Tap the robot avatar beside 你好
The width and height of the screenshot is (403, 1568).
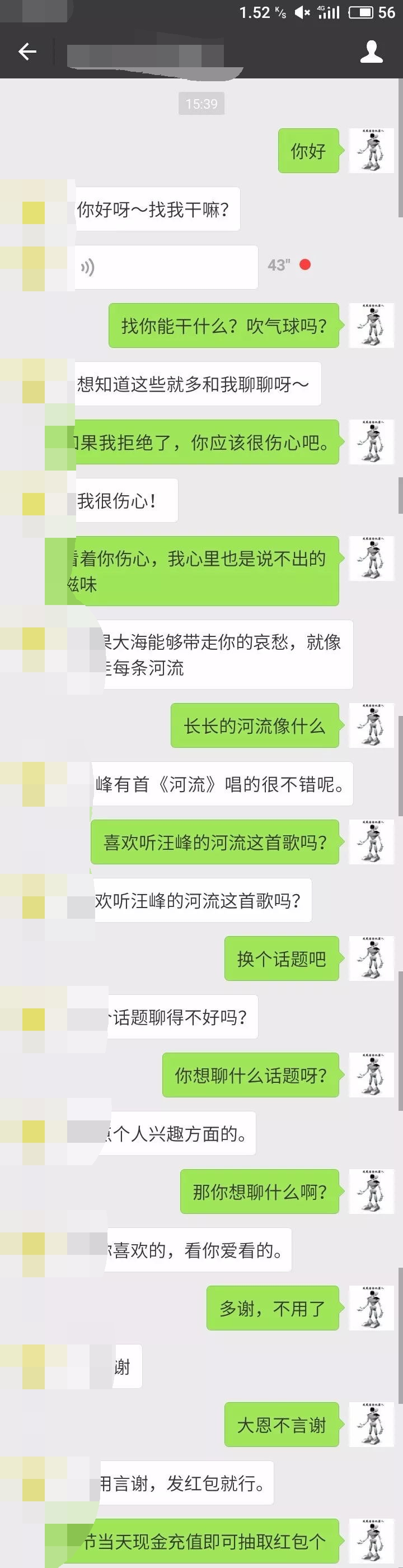(x=371, y=150)
